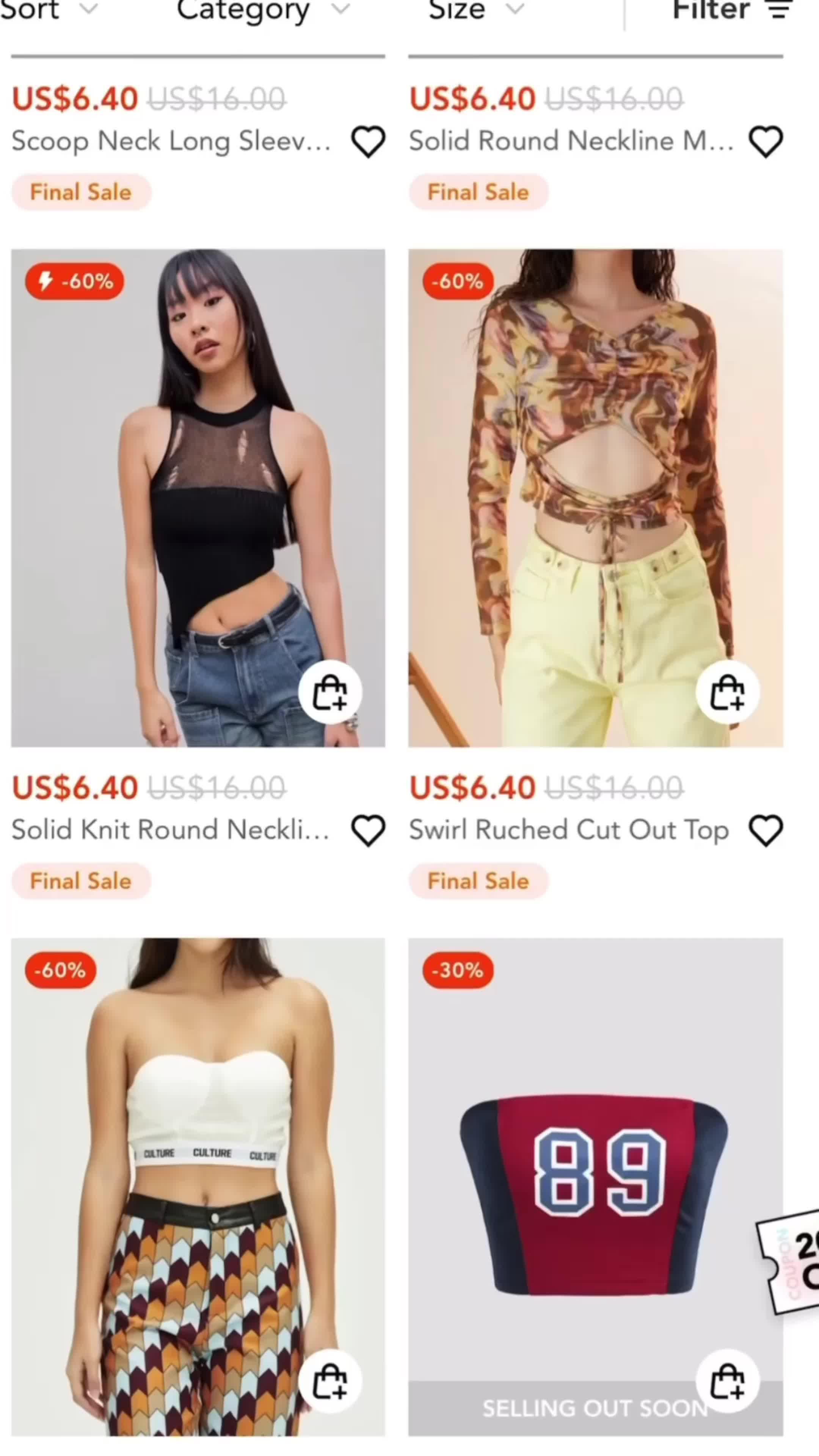This screenshot has width=819, height=1456.
Task: Add Solid Knit Round Neckline top to bag
Action: tap(330, 692)
